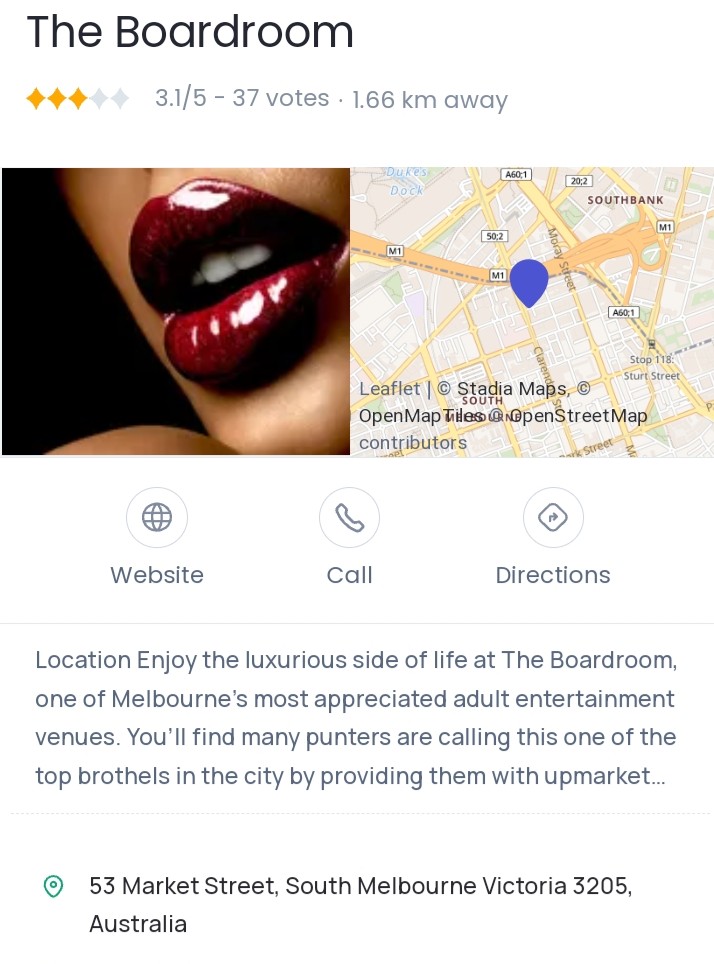Open the Leaflet attribution link
Screen dimensions: 714x964
coord(390,389)
